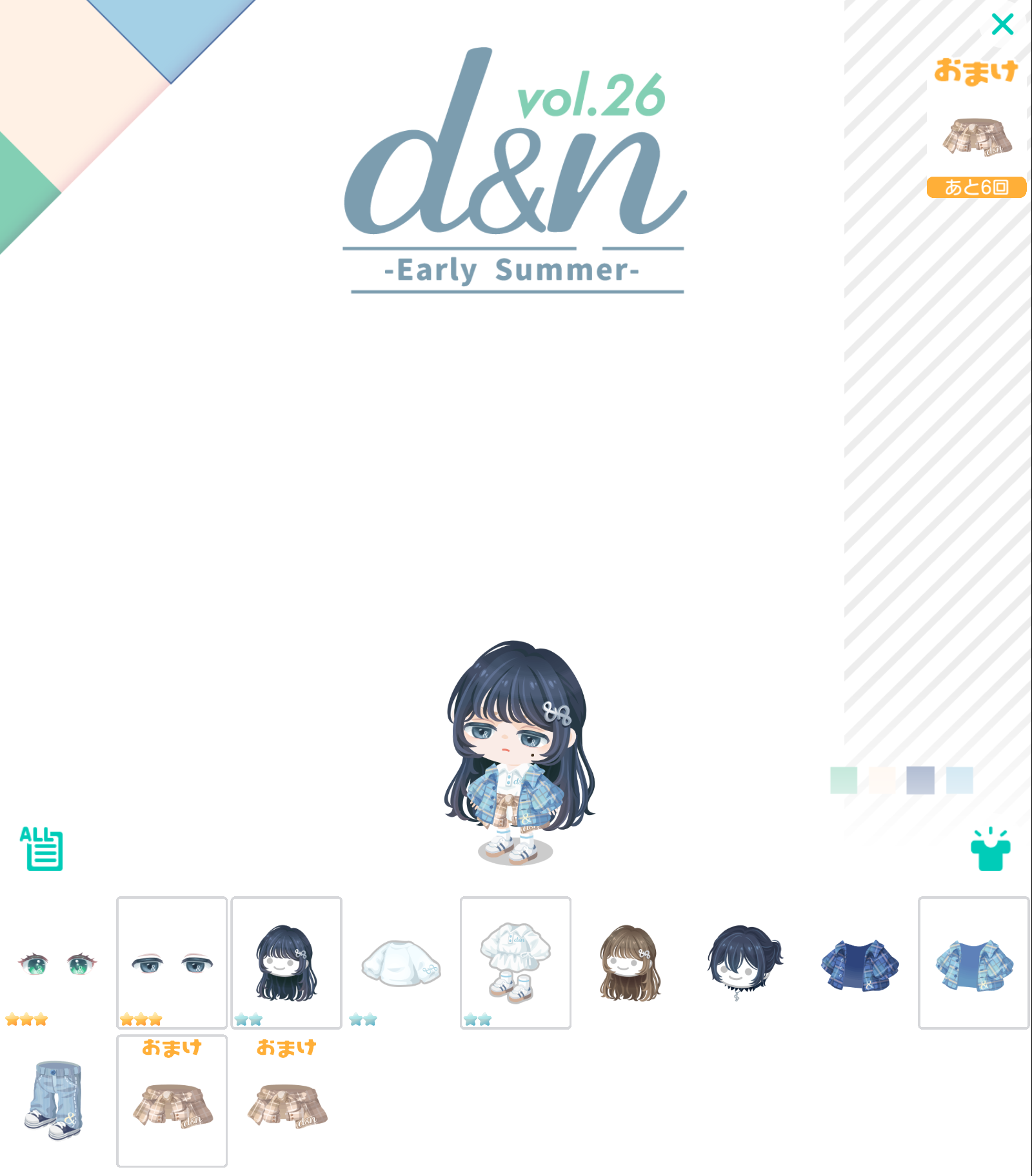Select the green eyes item

pyautogui.click(x=57, y=963)
